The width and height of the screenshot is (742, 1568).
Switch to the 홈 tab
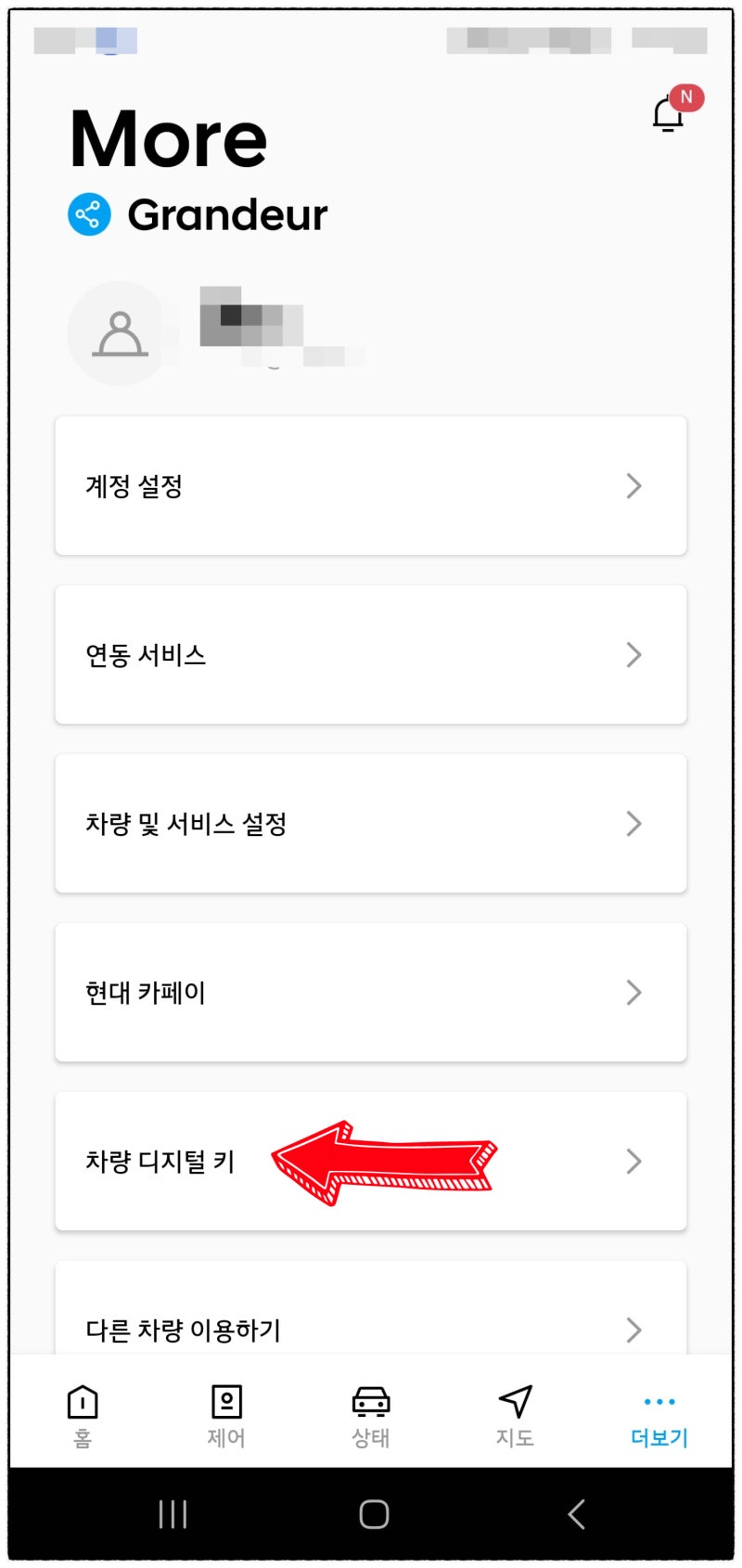[81, 1415]
